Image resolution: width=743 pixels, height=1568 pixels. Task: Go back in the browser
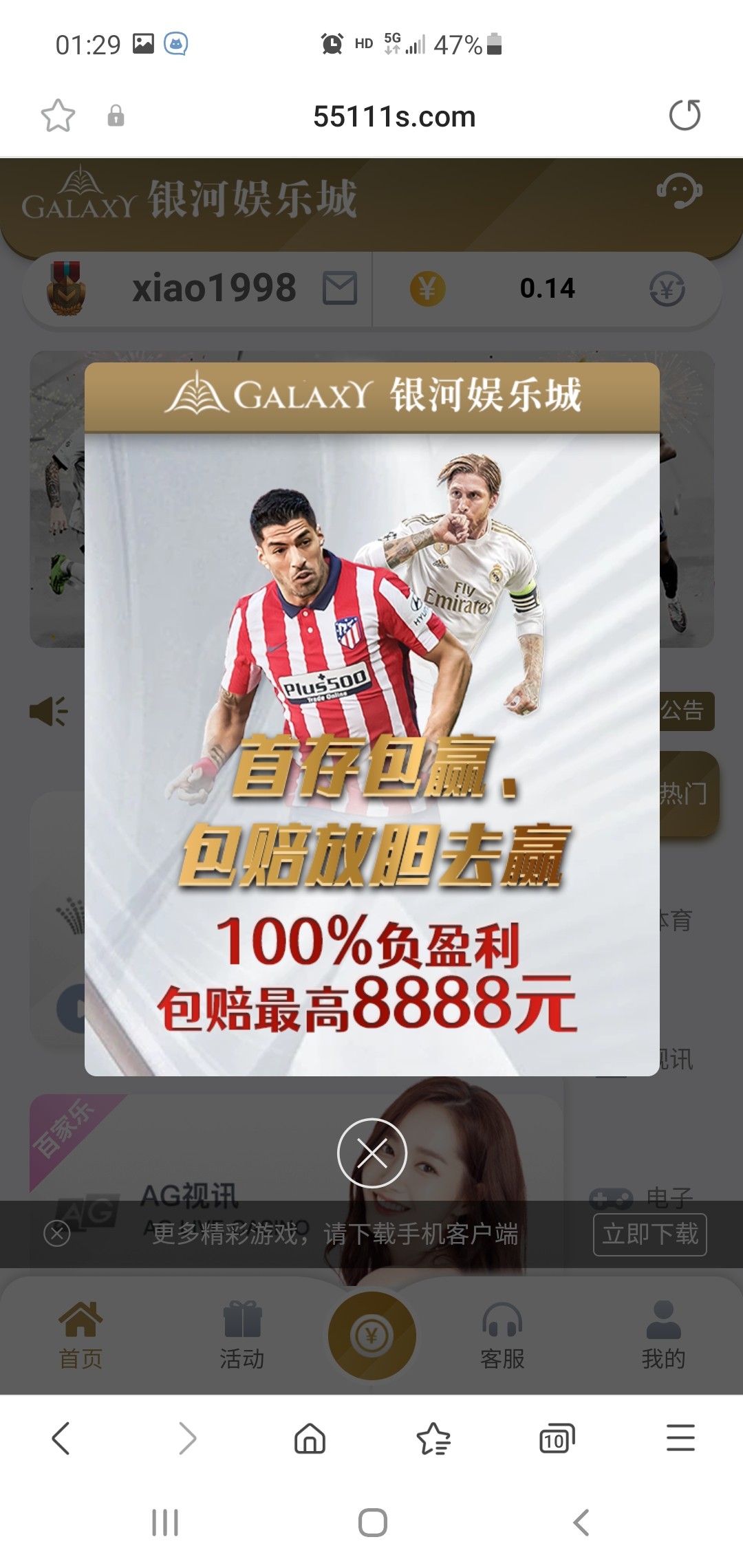[x=61, y=1438]
